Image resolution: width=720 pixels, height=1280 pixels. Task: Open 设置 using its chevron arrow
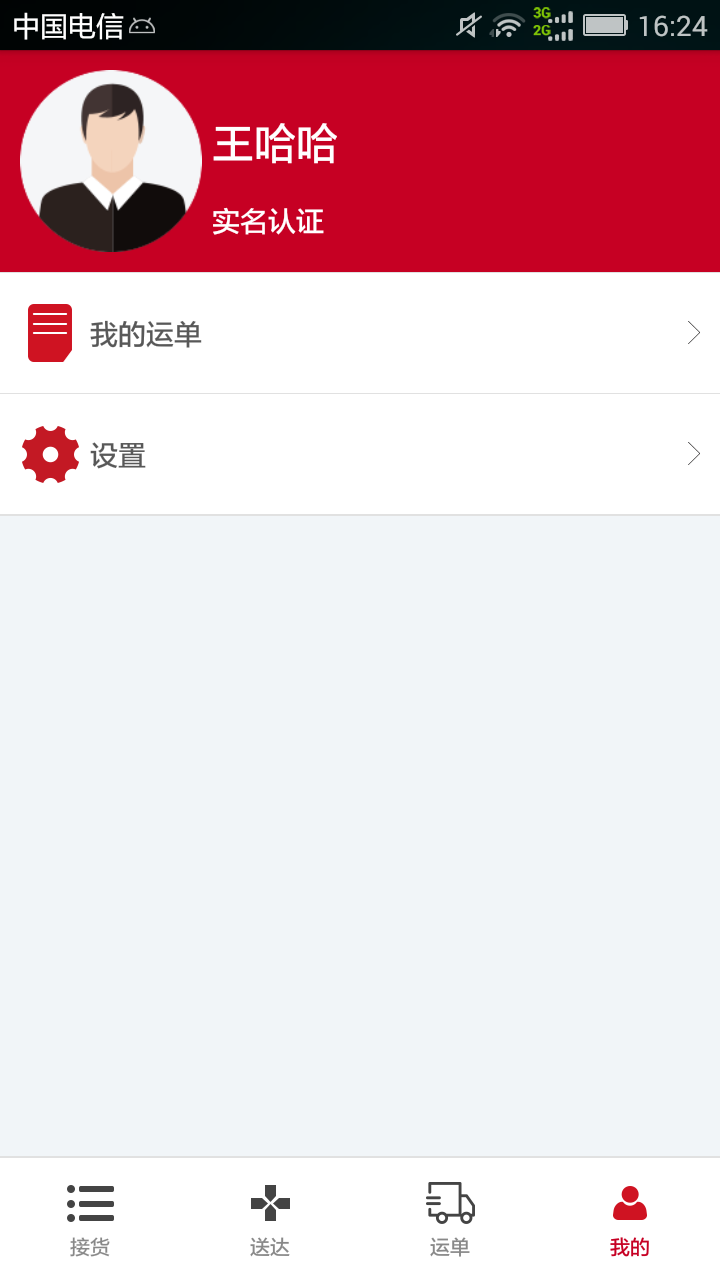(694, 454)
